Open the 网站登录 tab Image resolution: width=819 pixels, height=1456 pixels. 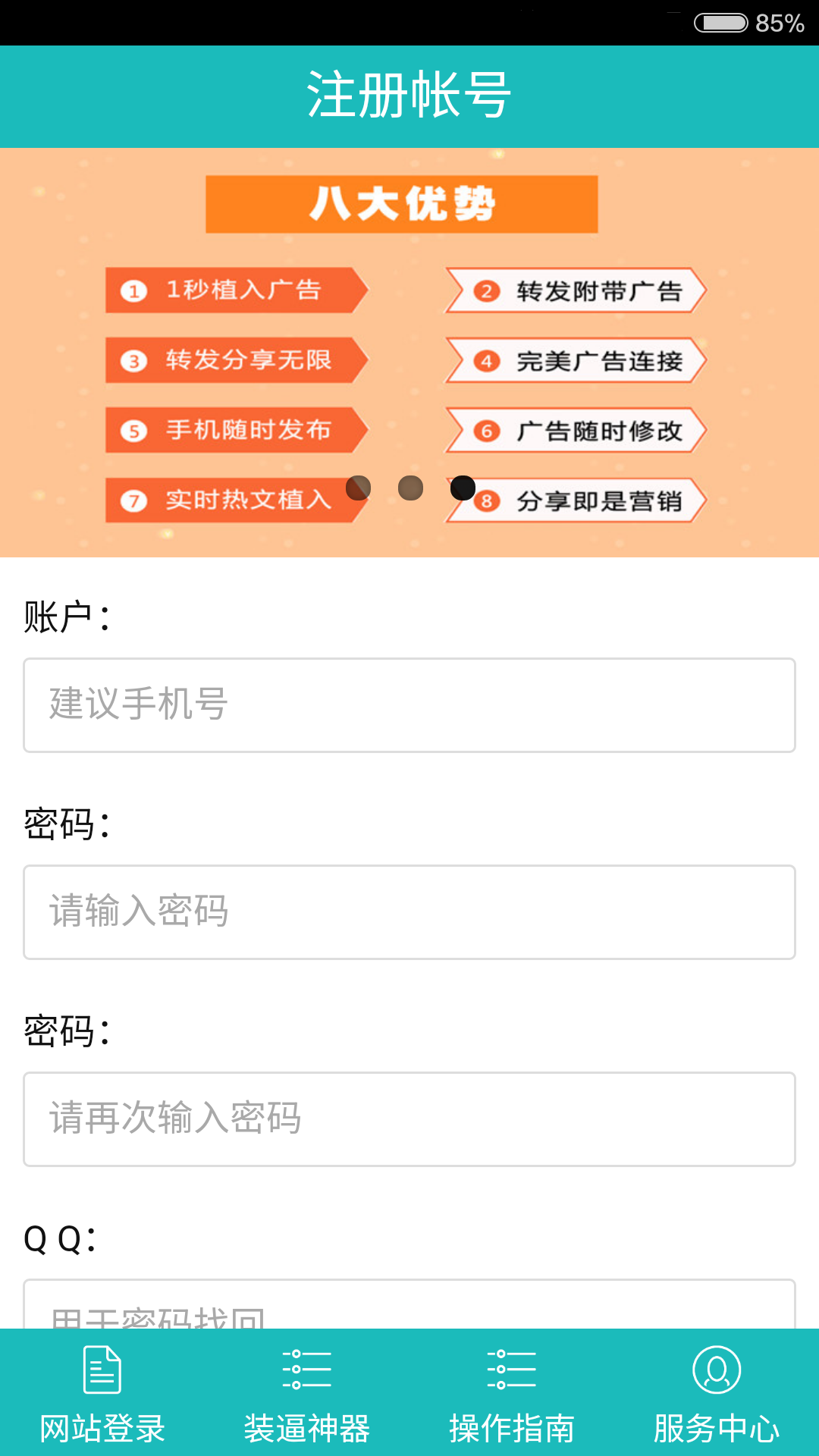coord(102,1394)
